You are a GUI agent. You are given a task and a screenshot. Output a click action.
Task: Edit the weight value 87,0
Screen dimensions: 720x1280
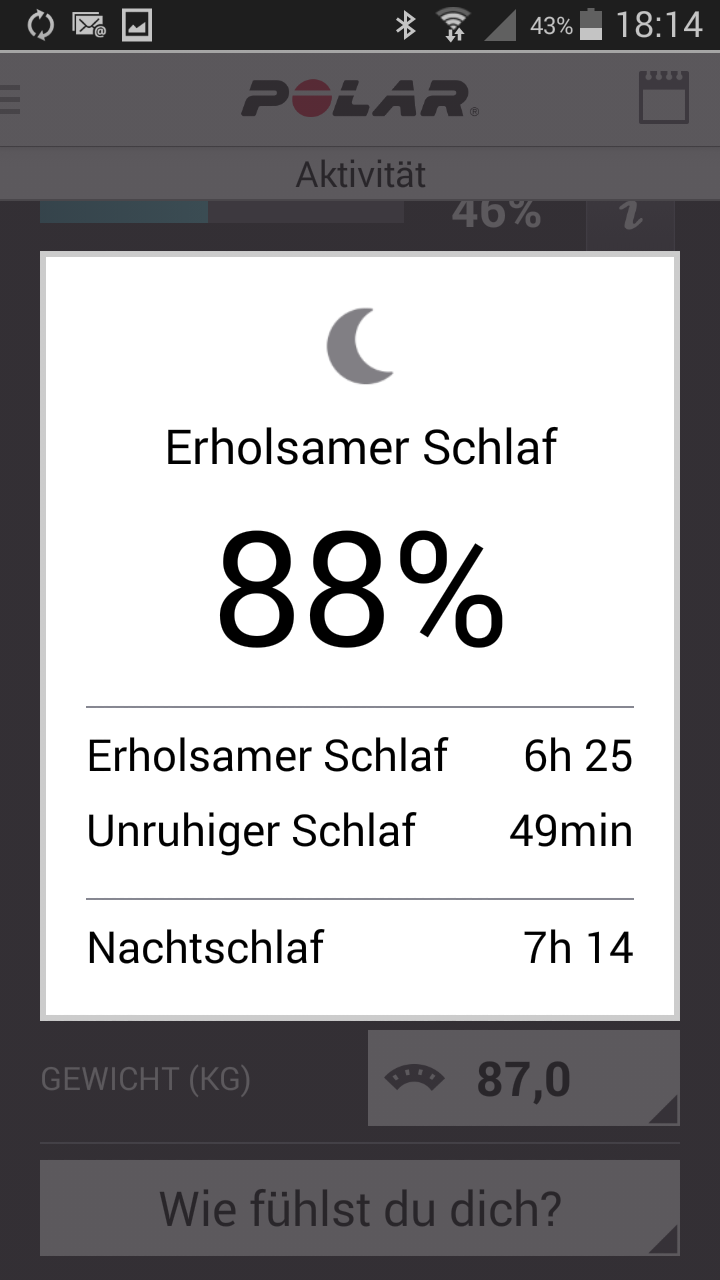pyautogui.click(x=523, y=1079)
